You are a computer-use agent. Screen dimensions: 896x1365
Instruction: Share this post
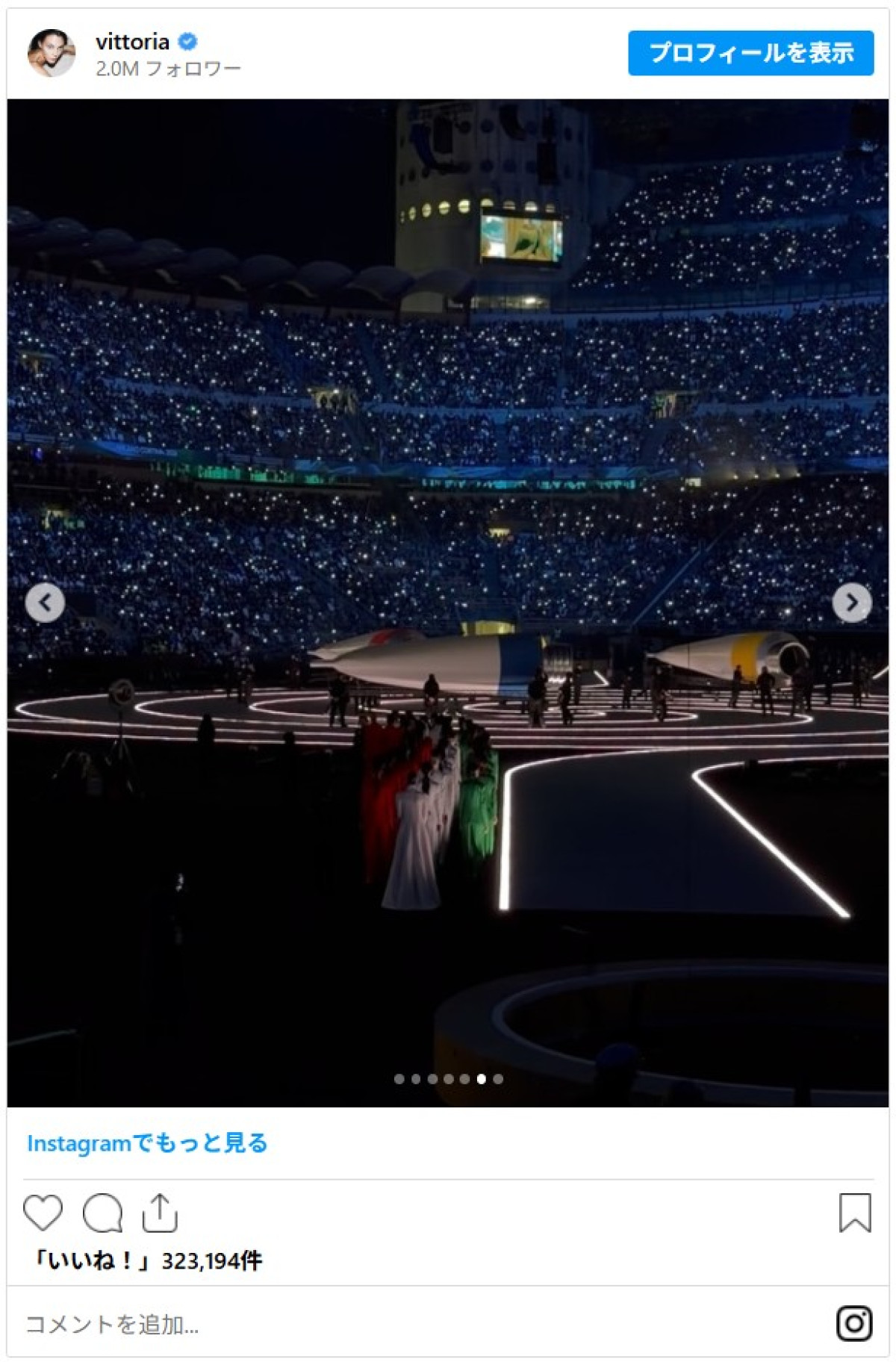[159, 1213]
